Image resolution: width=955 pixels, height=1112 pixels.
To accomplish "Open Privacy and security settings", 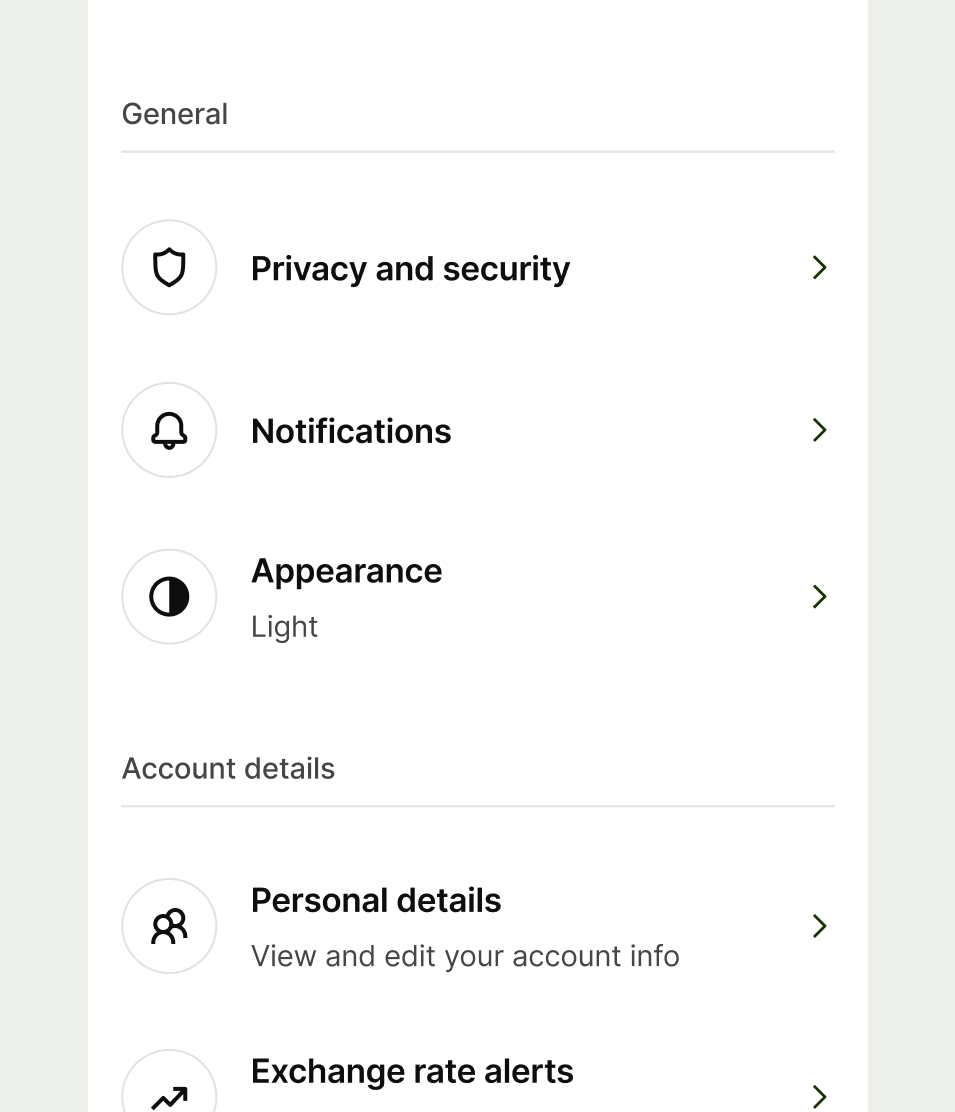I will pos(410,267).
